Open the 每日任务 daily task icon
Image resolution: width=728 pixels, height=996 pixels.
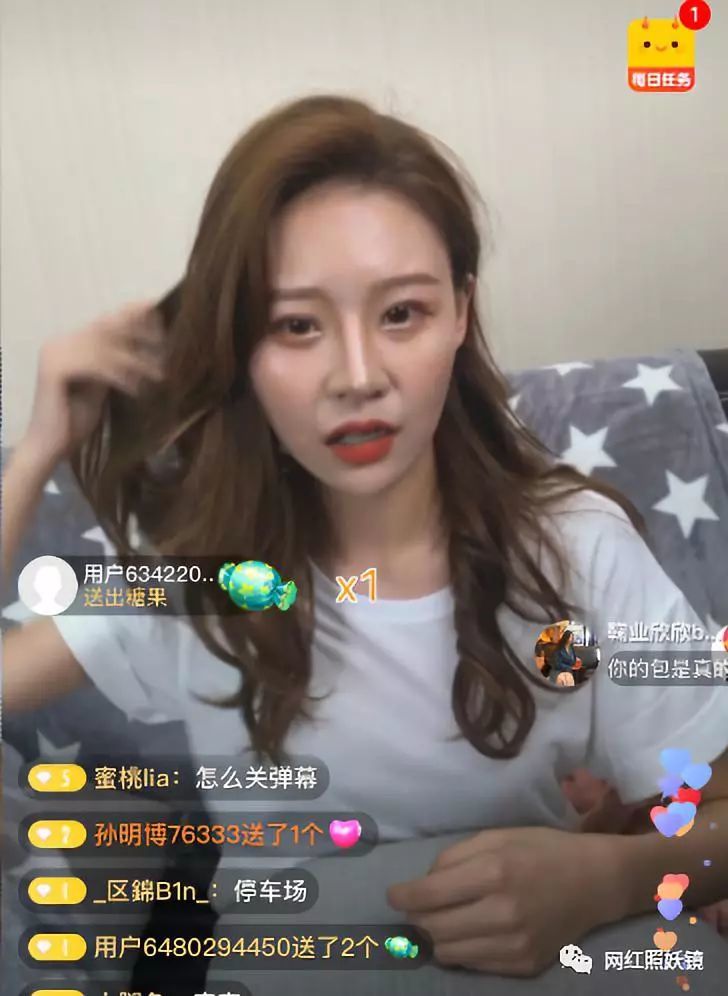click(661, 55)
